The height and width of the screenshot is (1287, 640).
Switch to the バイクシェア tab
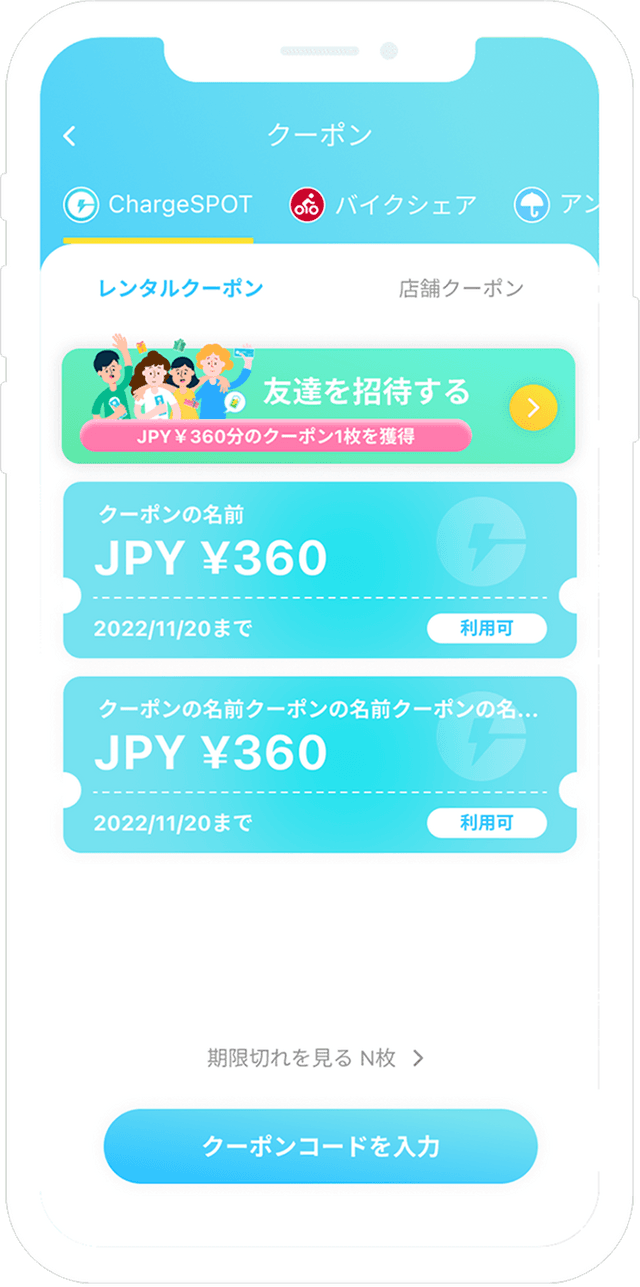pyautogui.click(x=383, y=206)
